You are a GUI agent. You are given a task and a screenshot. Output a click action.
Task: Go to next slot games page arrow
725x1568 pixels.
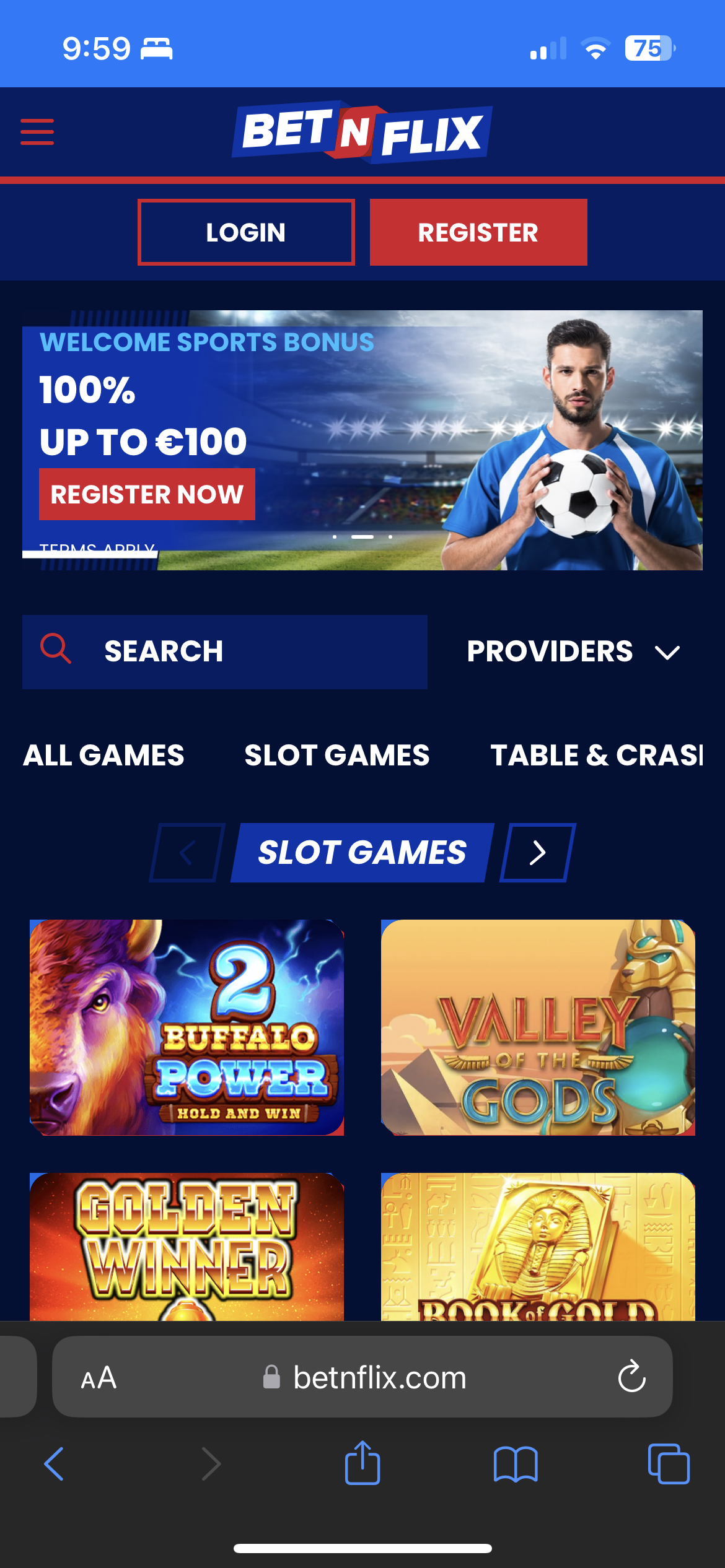pos(537,853)
